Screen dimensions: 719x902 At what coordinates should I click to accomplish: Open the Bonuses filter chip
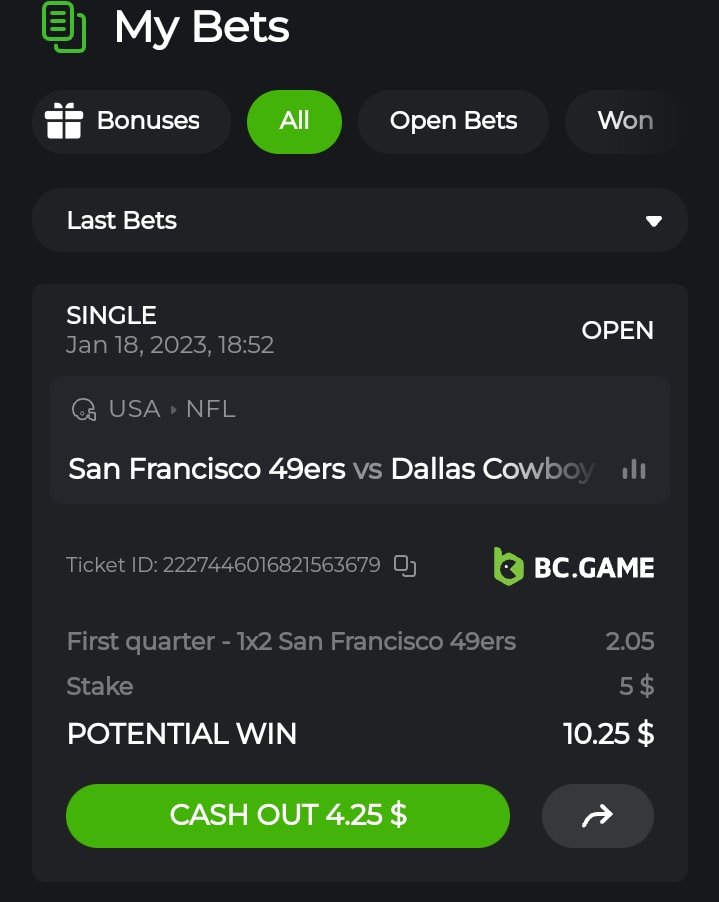click(x=131, y=121)
